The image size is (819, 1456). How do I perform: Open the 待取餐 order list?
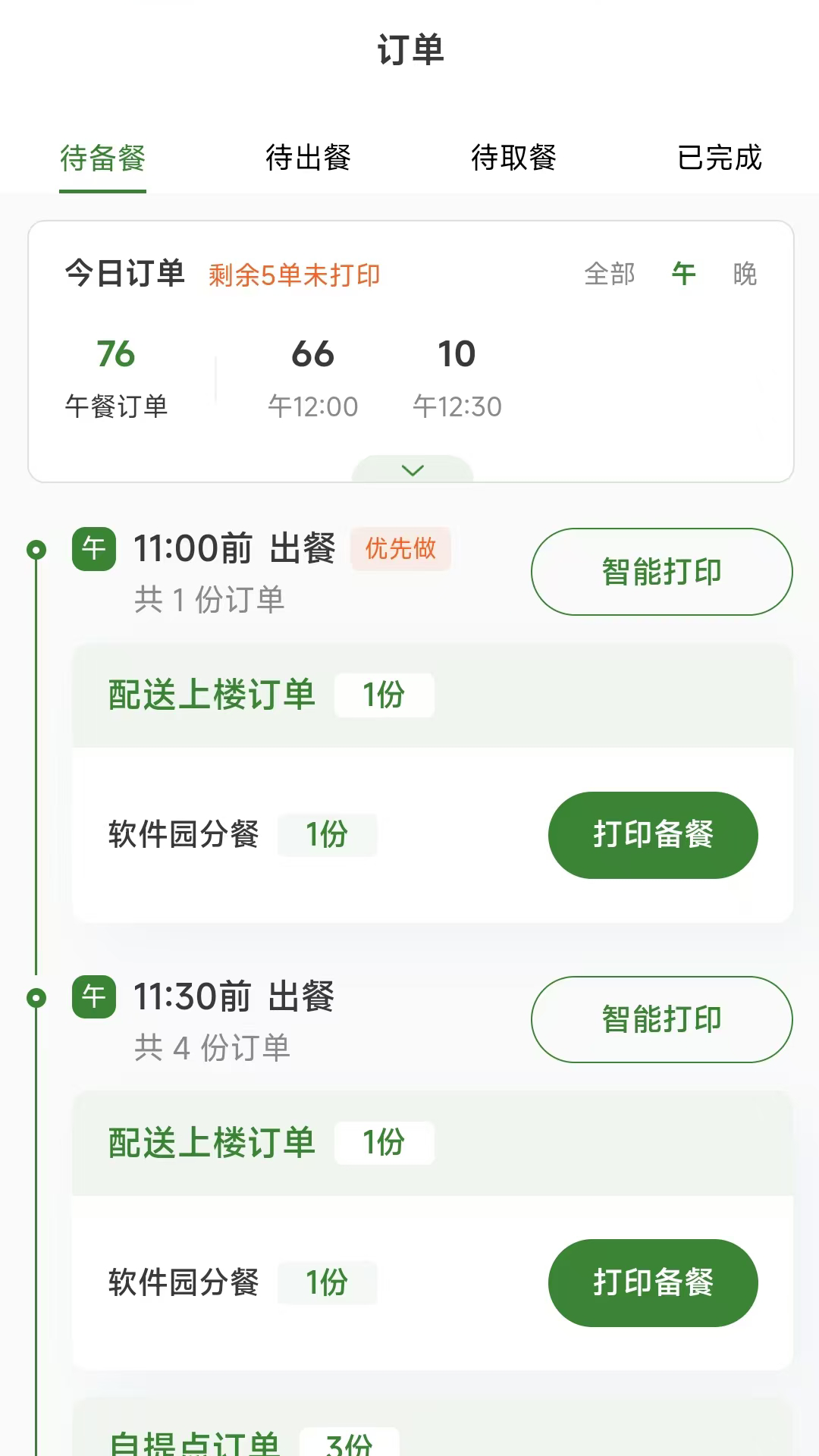pyautogui.click(x=514, y=159)
